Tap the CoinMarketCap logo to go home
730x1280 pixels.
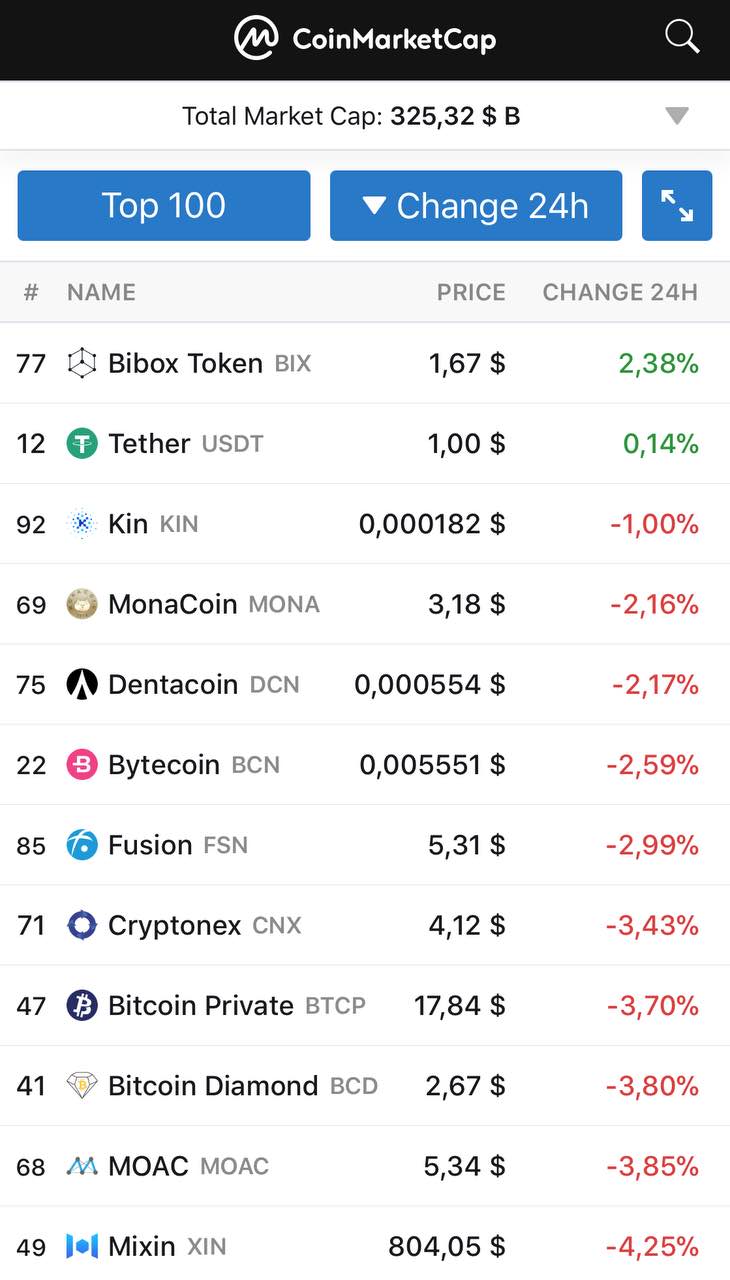click(x=365, y=39)
